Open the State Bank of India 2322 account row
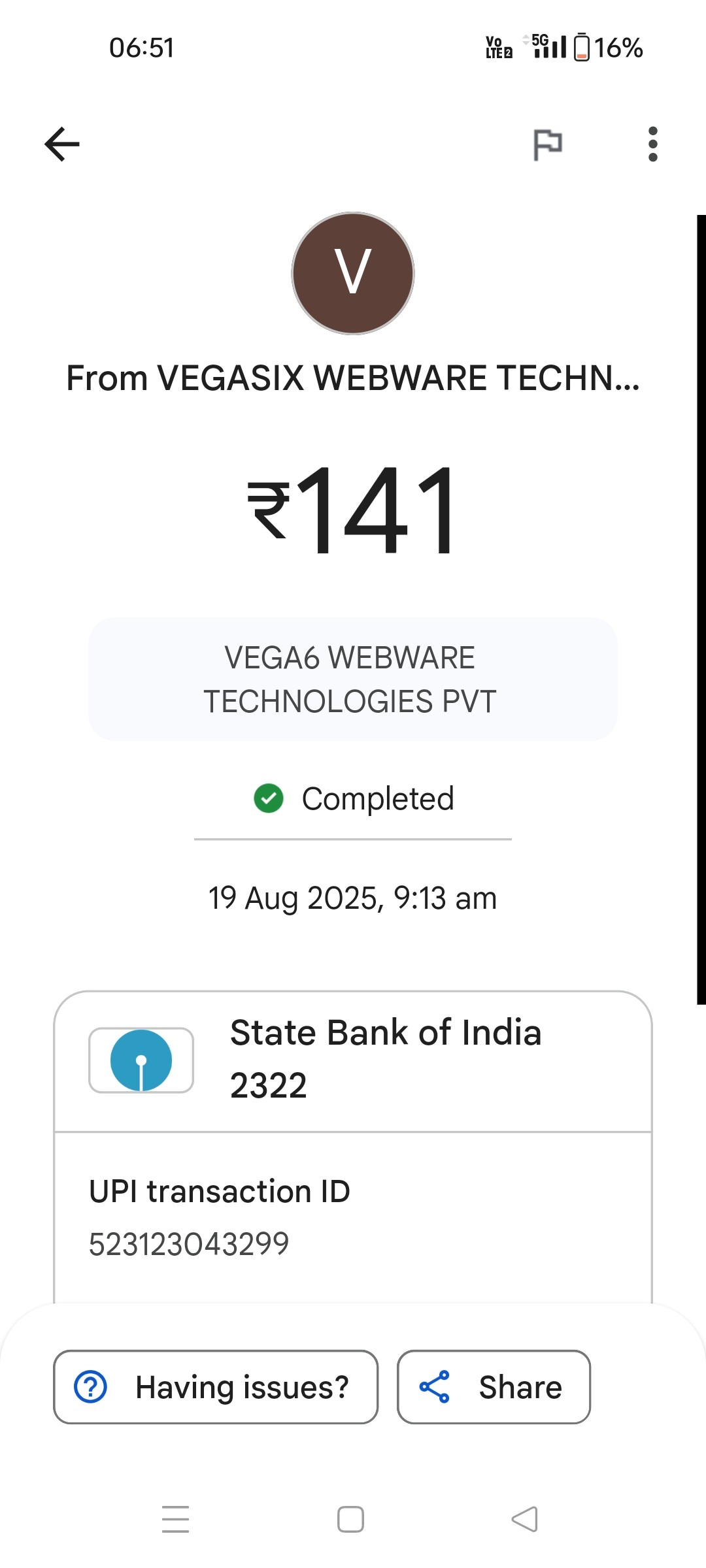This screenshot has width=706, height=1568. [x=353, y=1060]
